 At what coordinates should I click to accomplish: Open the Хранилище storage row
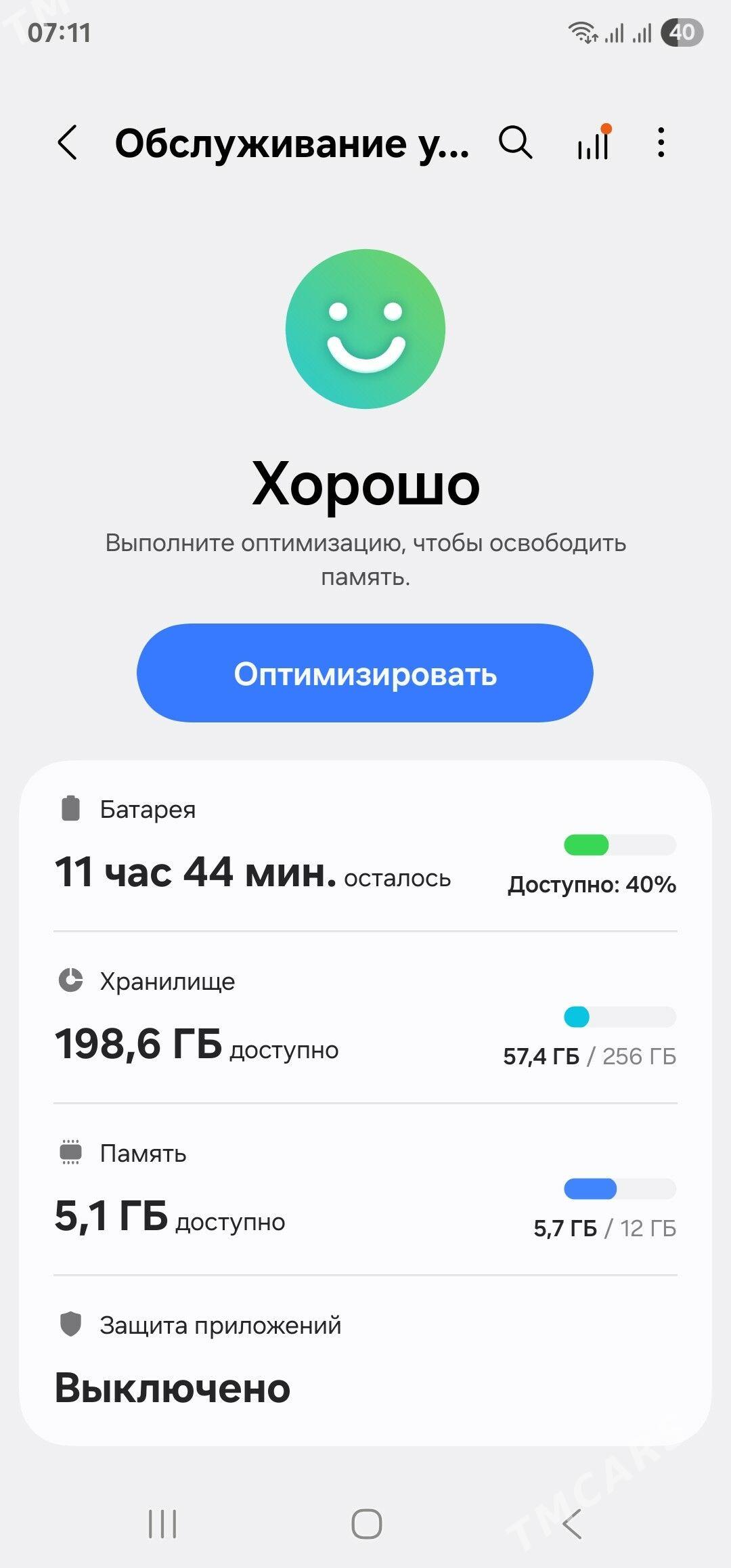[365, 1018]
